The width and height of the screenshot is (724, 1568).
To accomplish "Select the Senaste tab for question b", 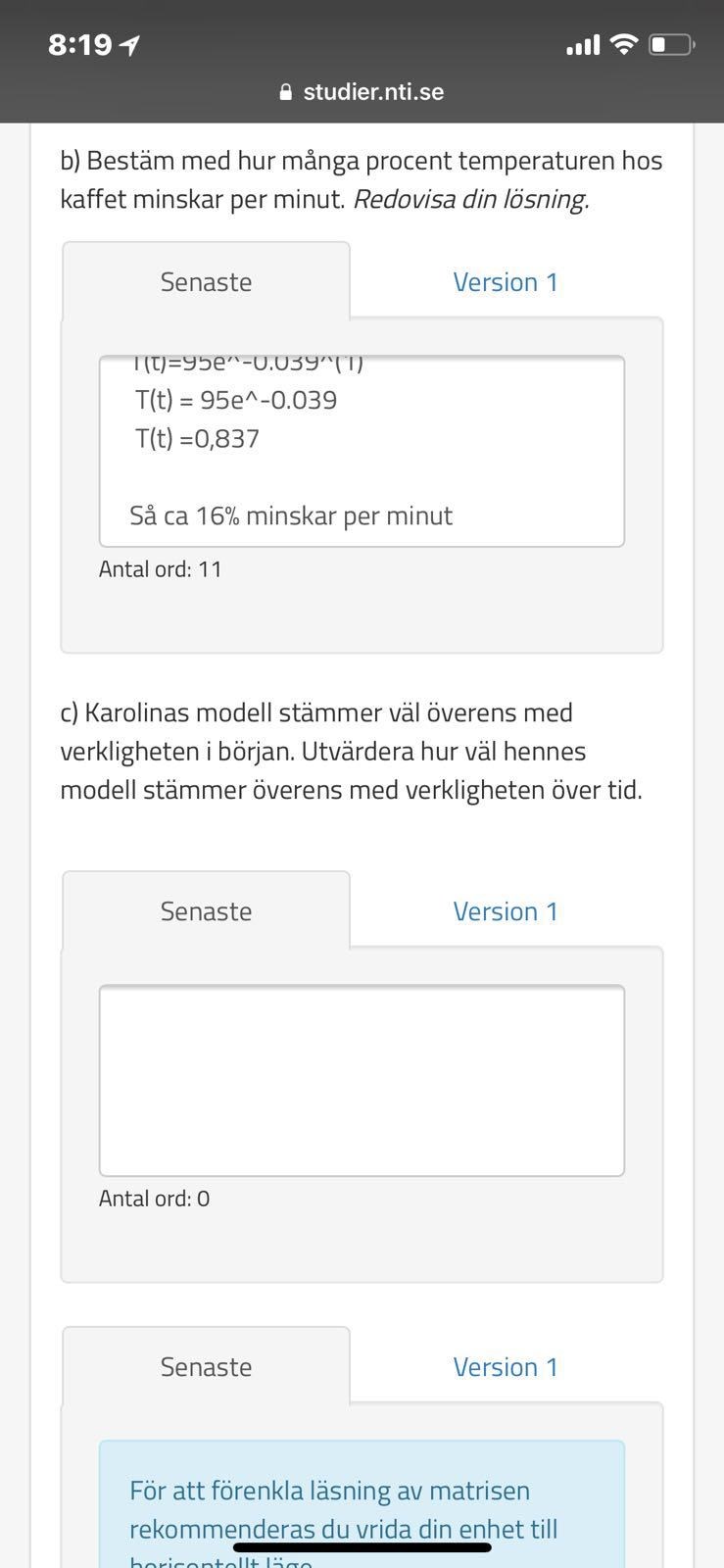I will [206, 282].
